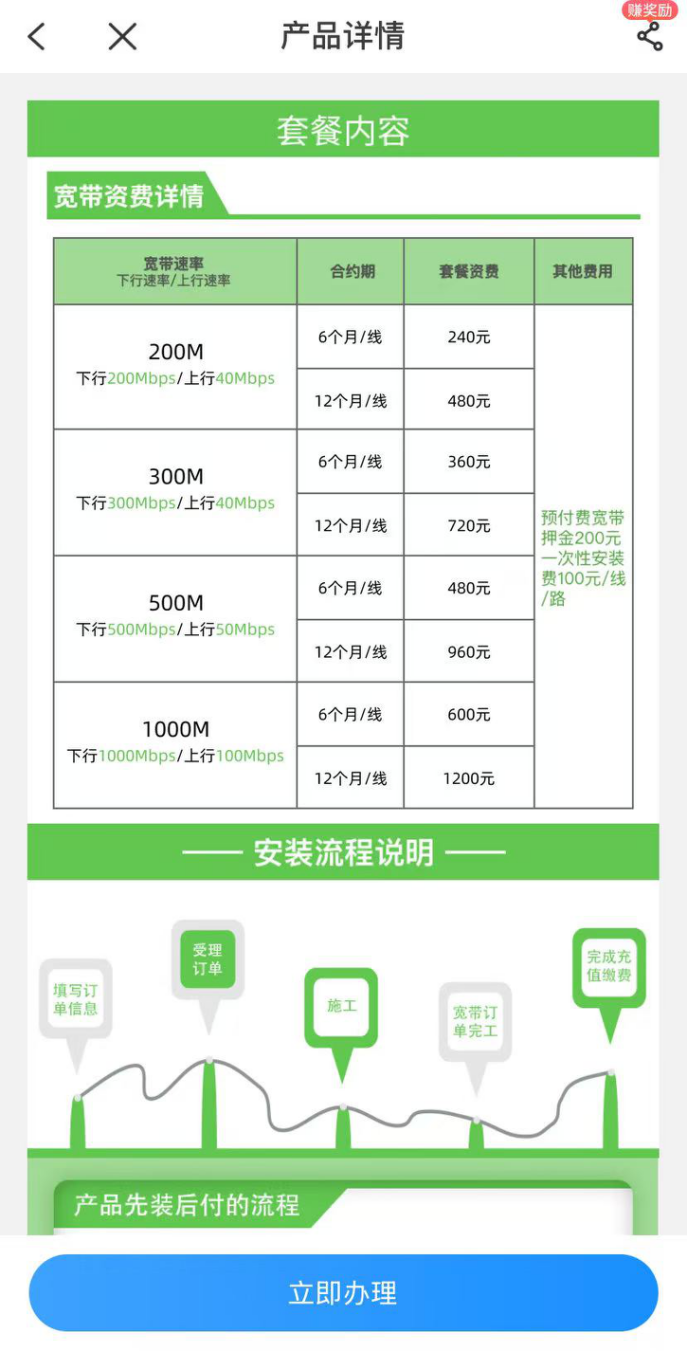The image size is (687, 1351).
Task: Go back using the top-left arrow
Action: pos(37,37)
